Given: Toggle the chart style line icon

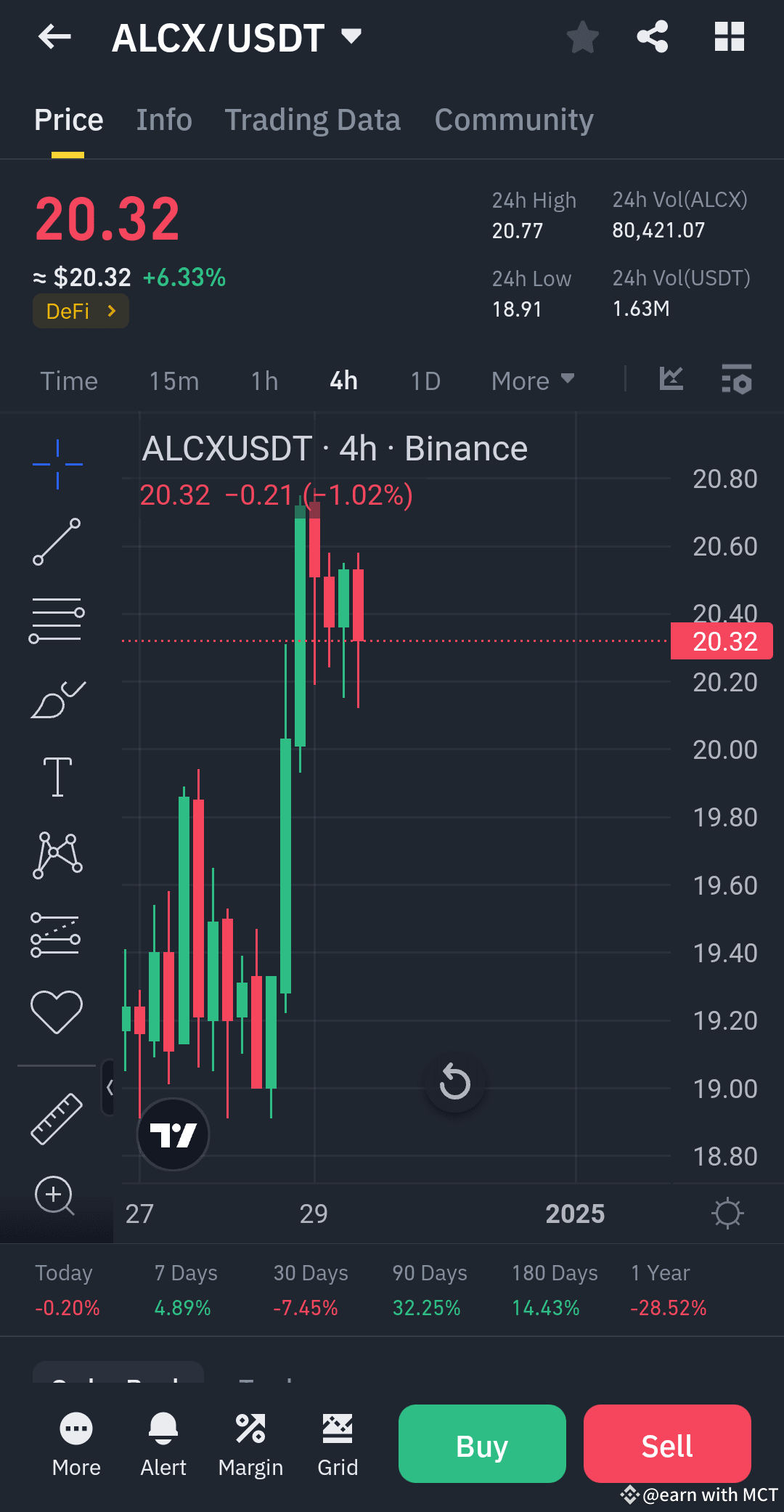Looking at the screenshot, I should 671,378.
